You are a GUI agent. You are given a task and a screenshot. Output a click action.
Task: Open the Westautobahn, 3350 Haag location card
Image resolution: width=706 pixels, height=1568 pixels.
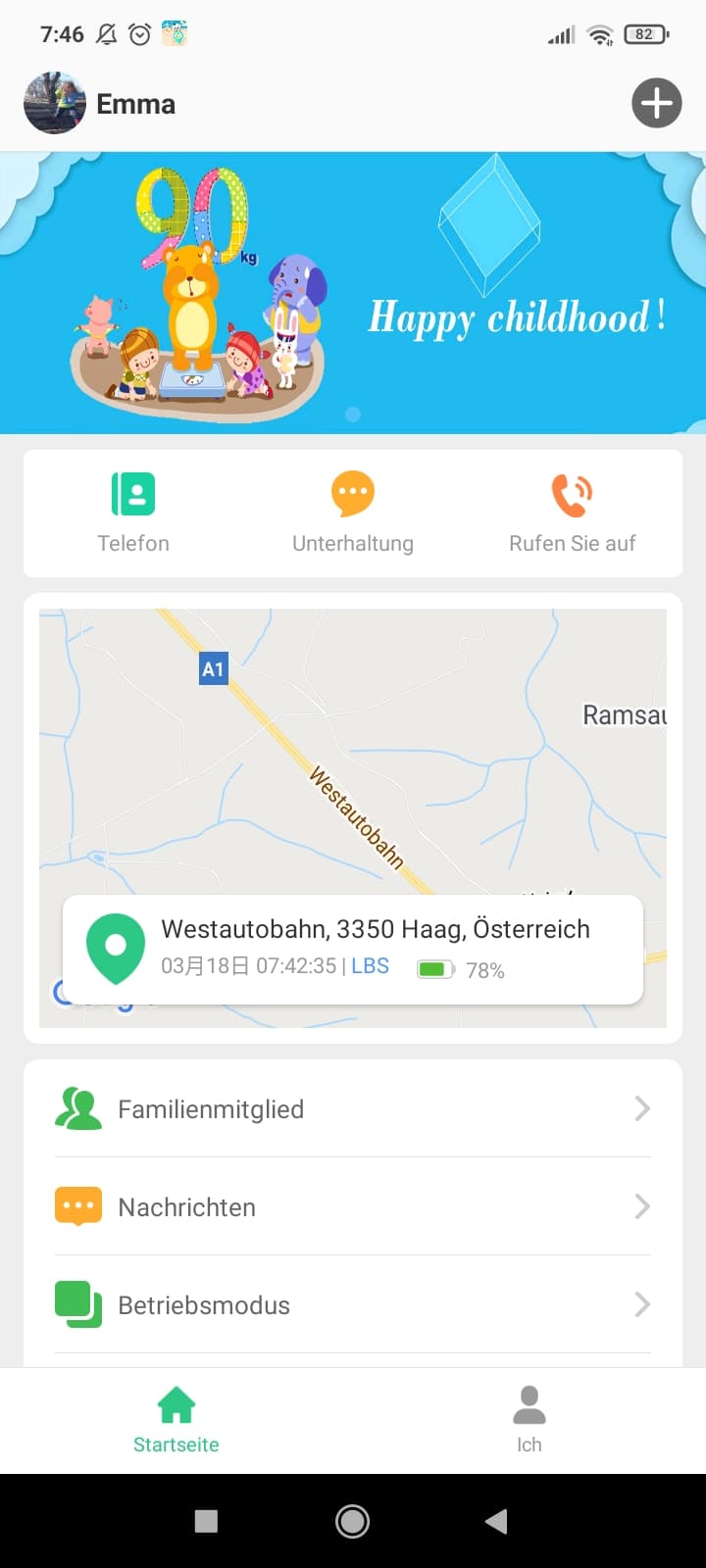tap(353, 949)
